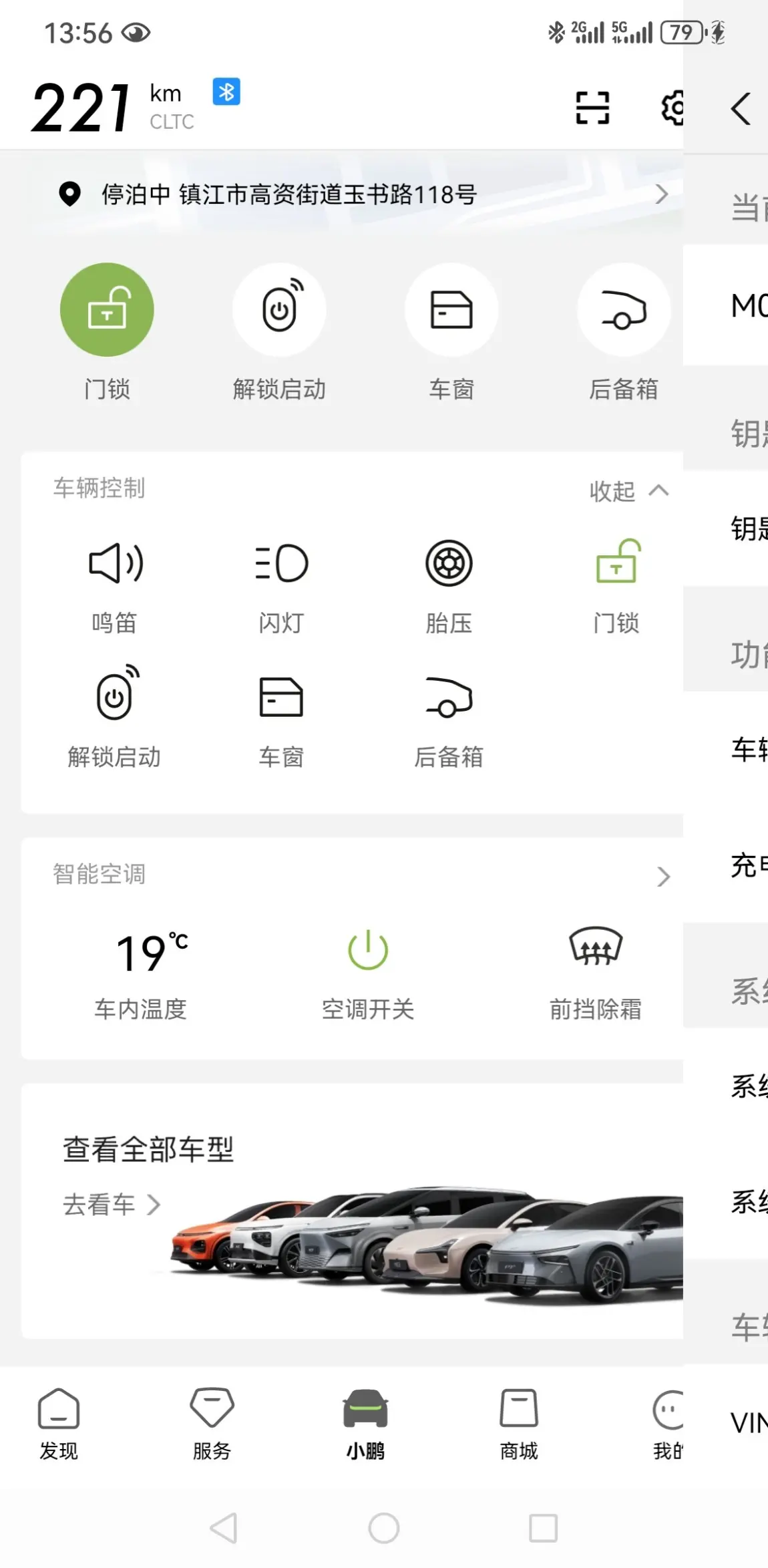Tap 解锁启动 in the 车辆控制 panel
The height and width of the screenshot is (1568, 768).
pos(114,718)
